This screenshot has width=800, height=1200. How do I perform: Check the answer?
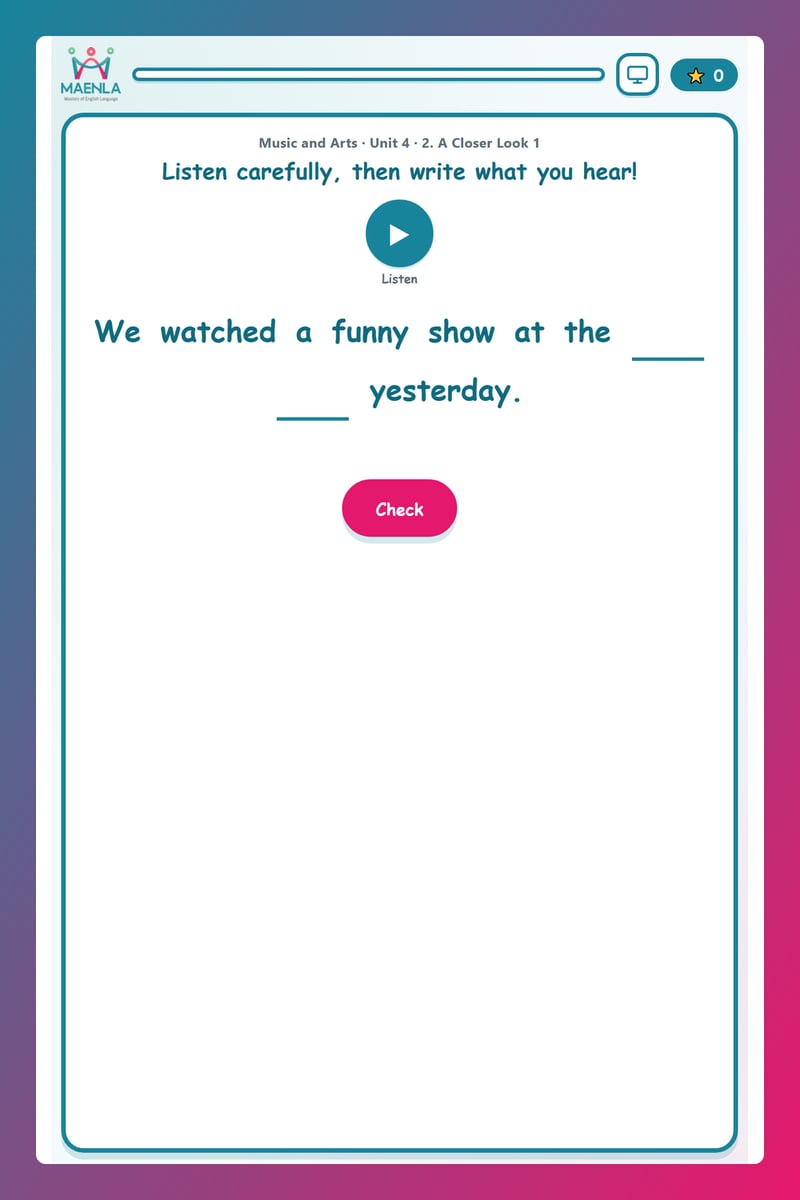(x=399, y=509)
